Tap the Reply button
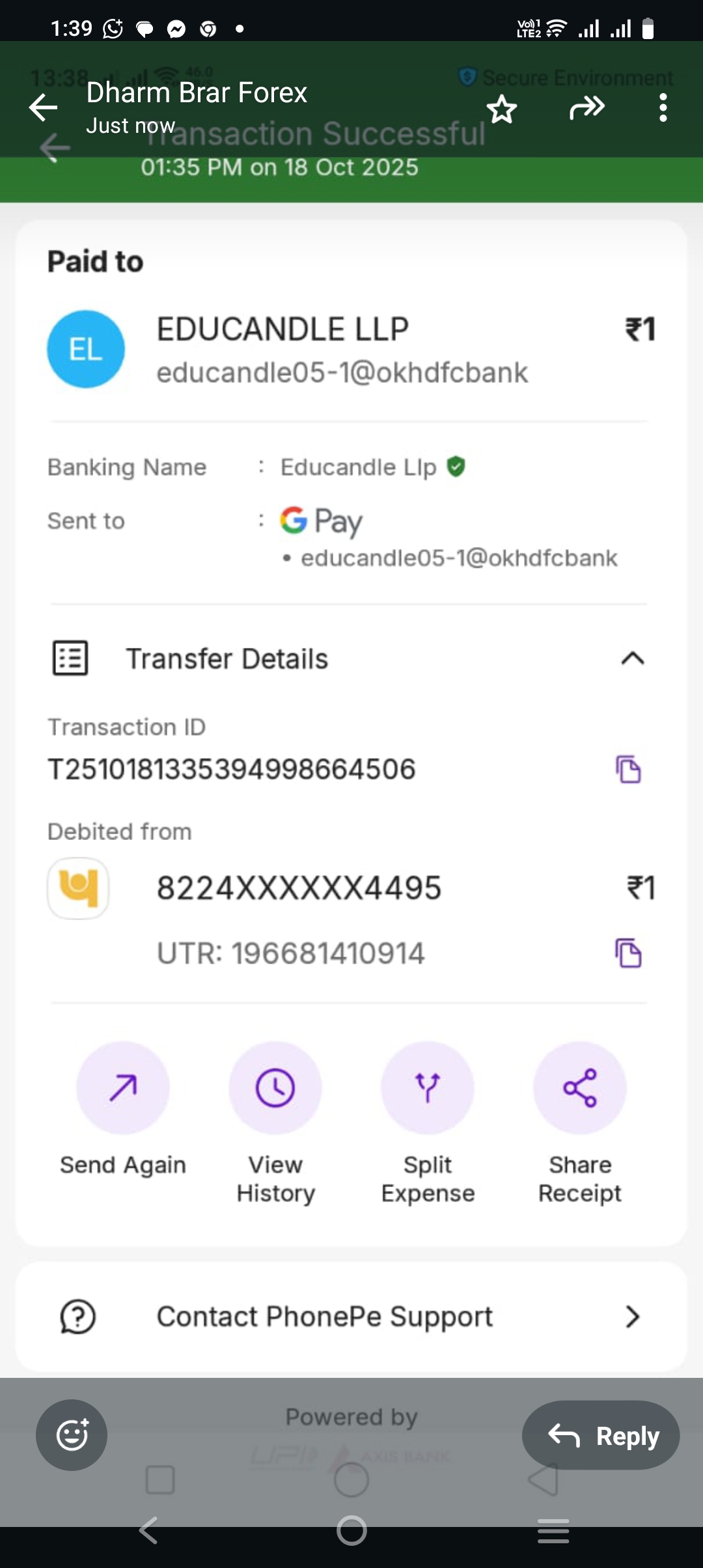 click(600, 1435)
